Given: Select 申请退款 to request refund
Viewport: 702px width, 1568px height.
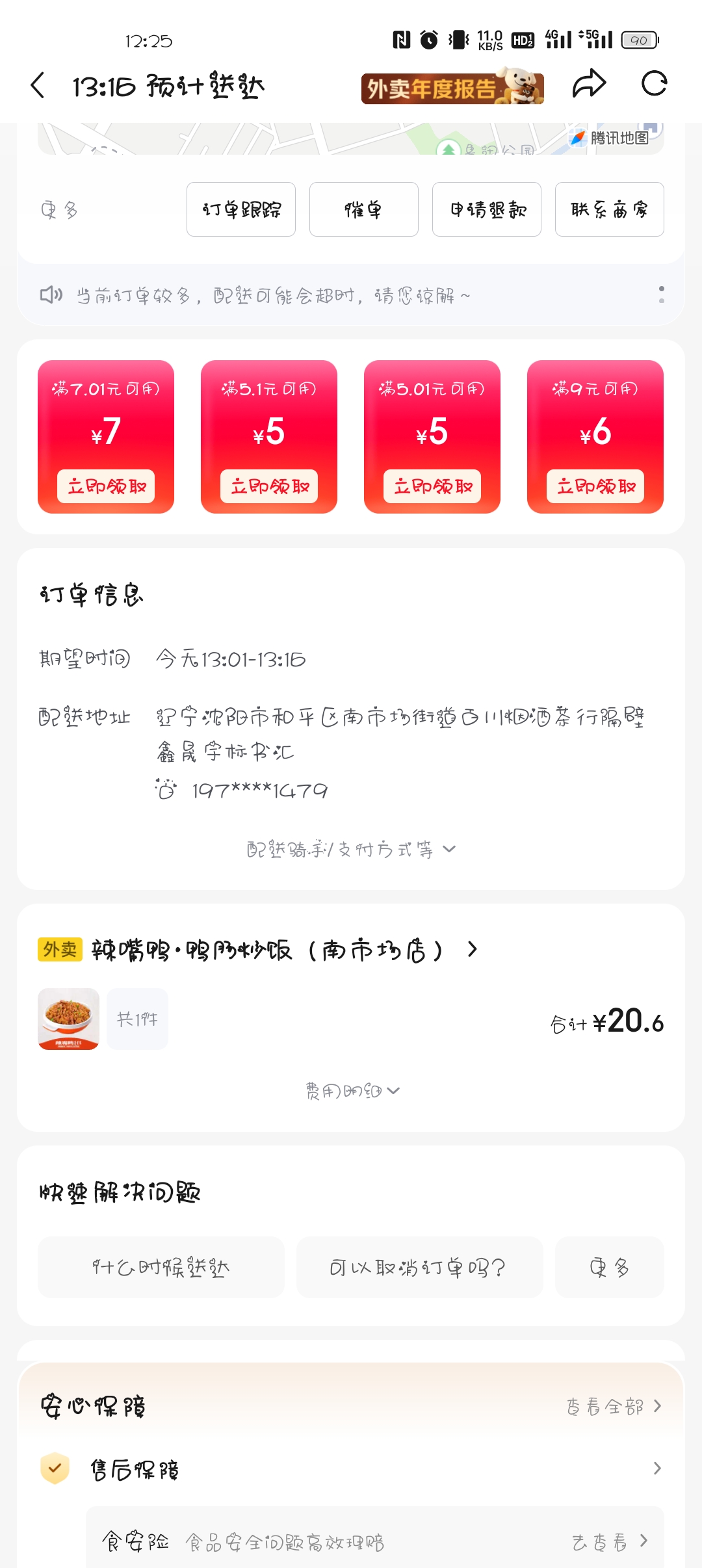Looking at the screenshot, I should click(487, 209).
